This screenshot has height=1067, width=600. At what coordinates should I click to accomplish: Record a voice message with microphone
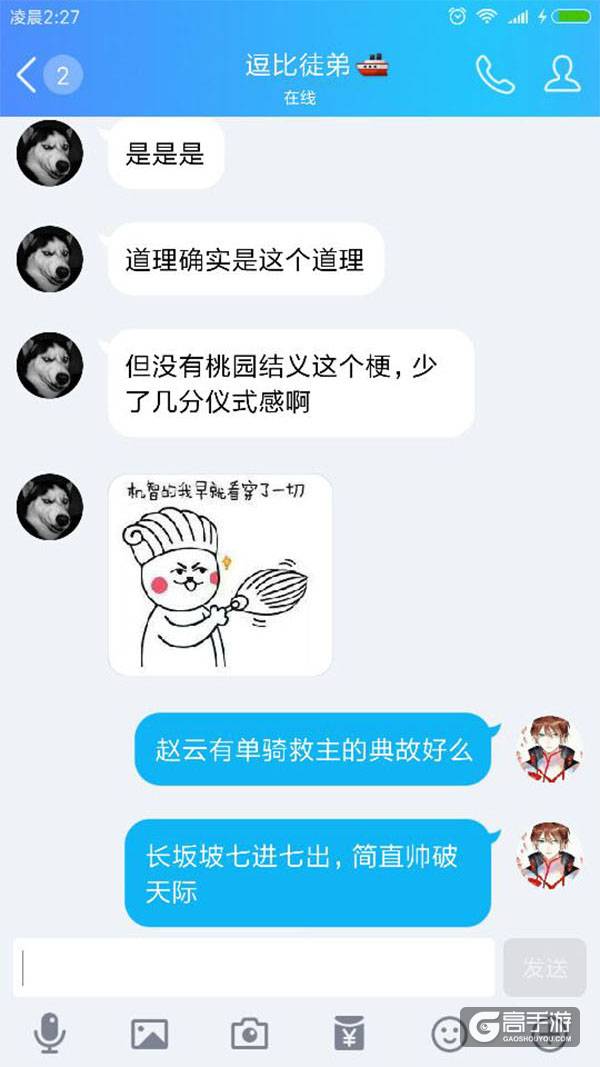click(48, 1033)
